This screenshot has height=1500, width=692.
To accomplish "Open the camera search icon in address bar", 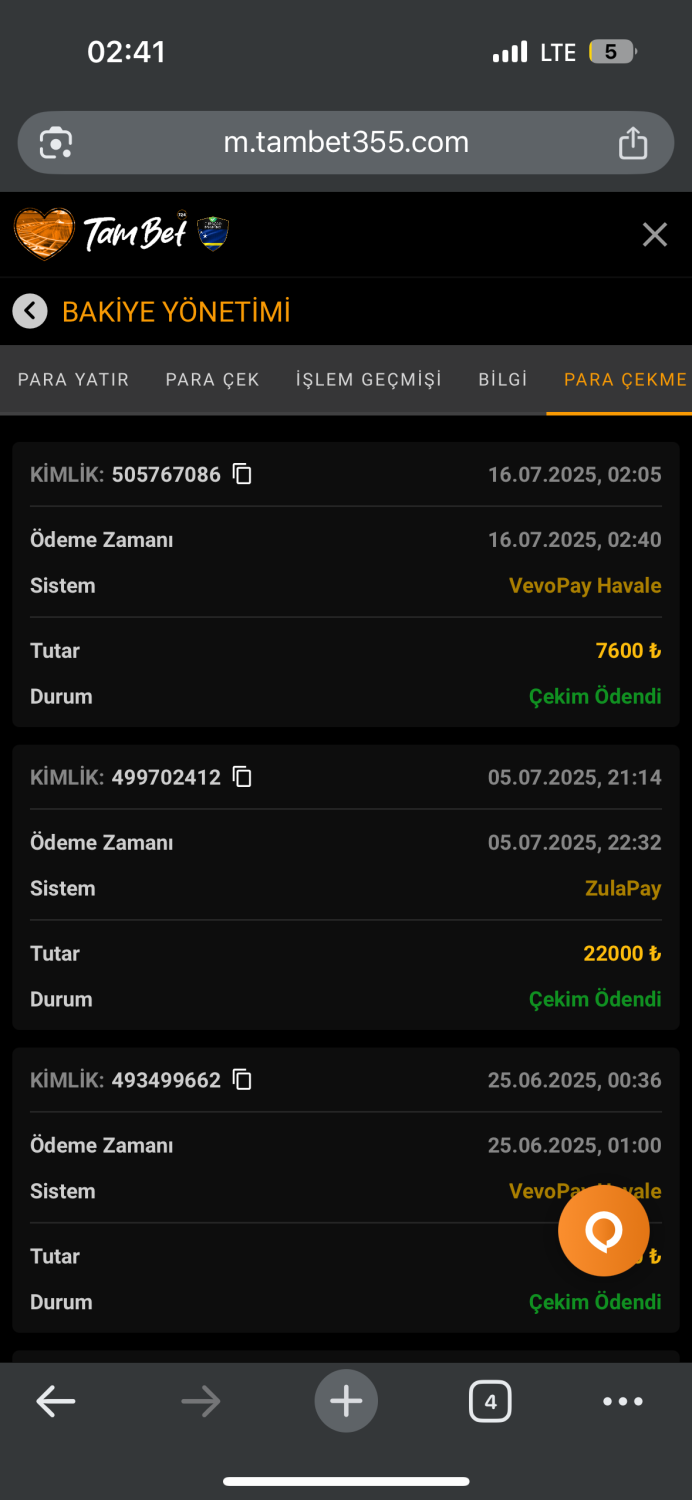I will [x=56, y=143].
